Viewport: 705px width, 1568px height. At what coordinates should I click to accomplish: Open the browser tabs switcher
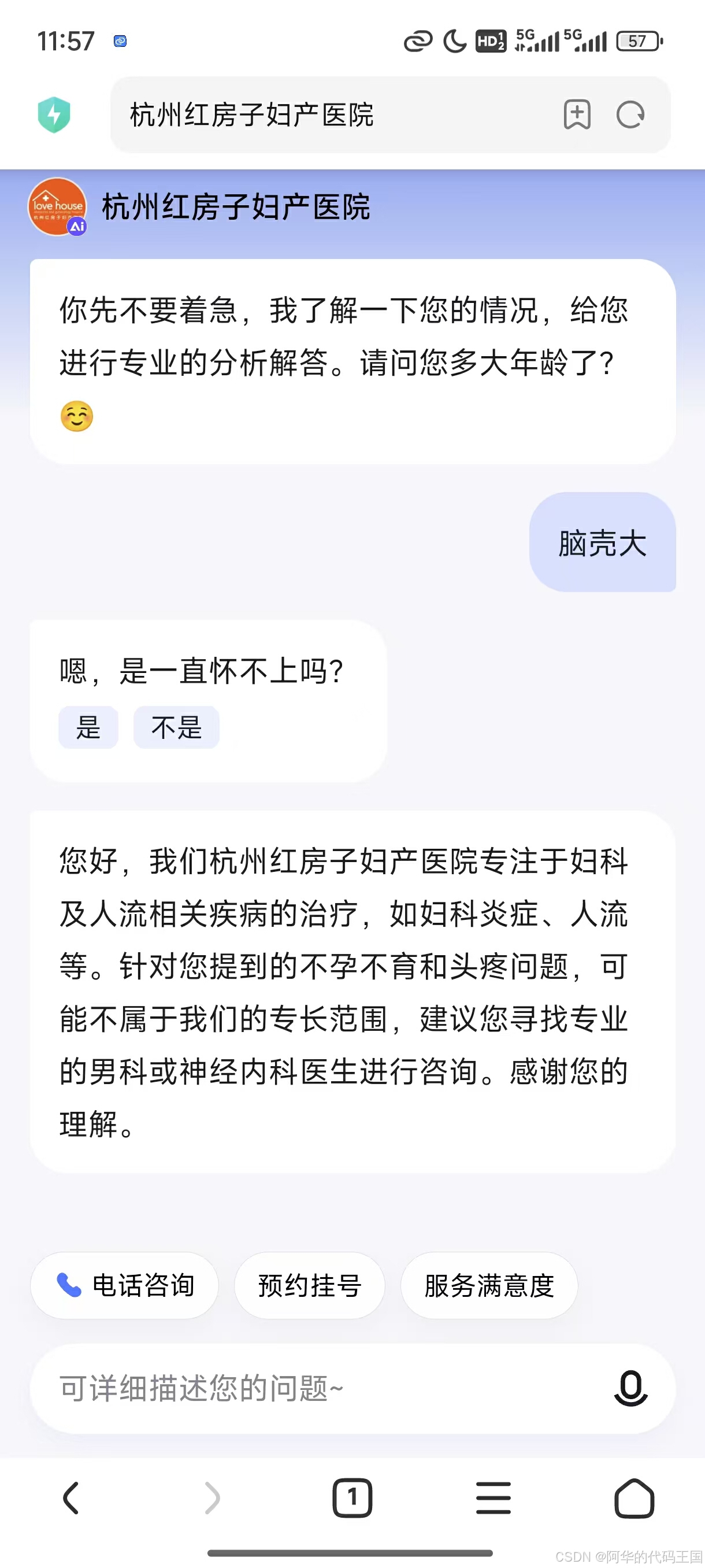coord(352,1497)
